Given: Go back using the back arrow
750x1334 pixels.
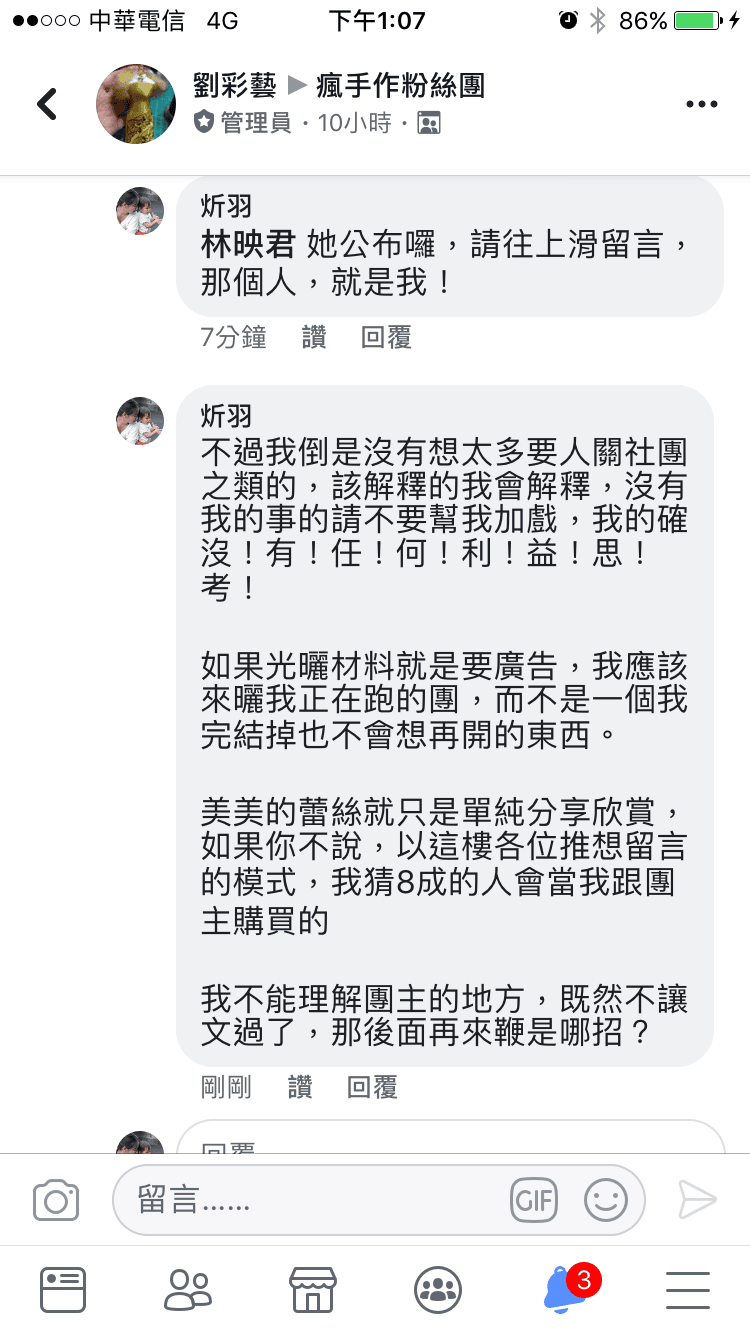Looking at the screenshot, I should (x=47, y=104).
